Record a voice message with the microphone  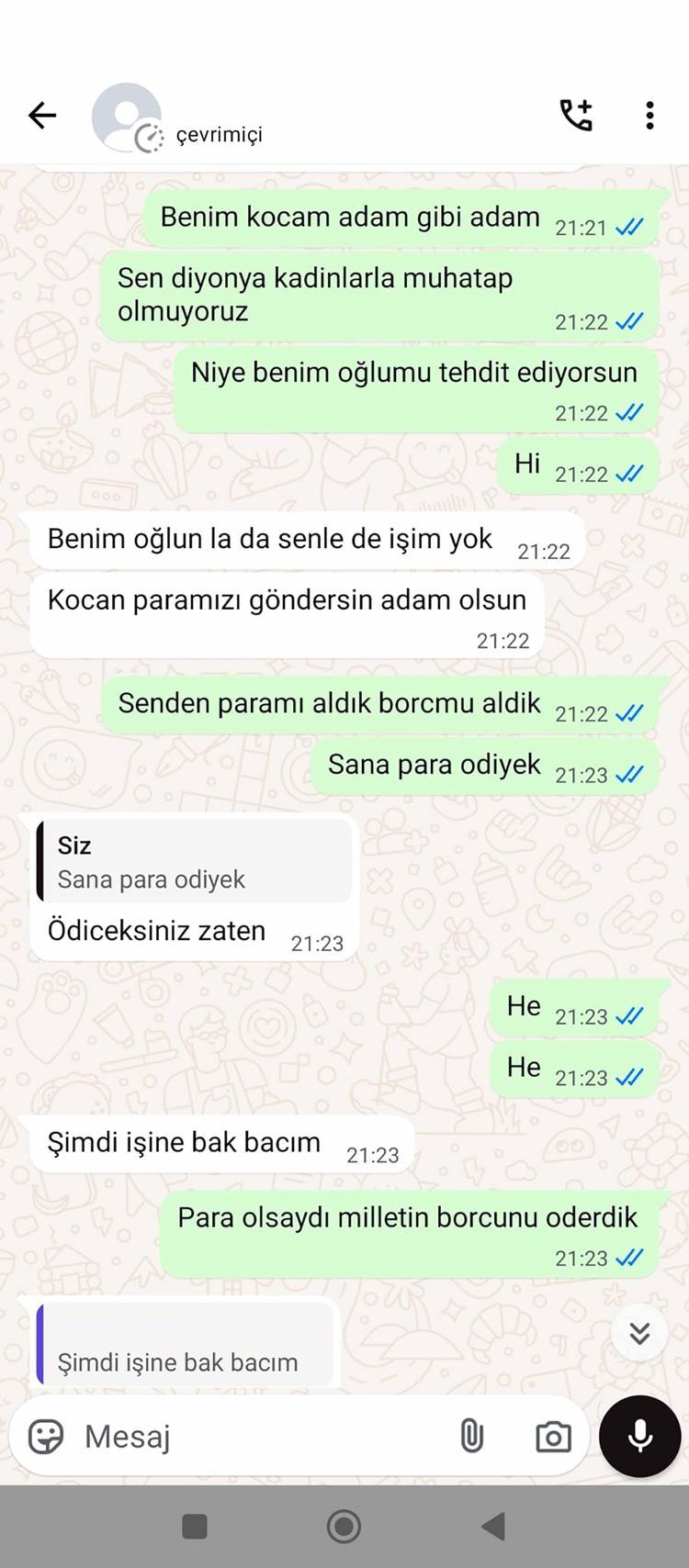tap(639, 1436)
